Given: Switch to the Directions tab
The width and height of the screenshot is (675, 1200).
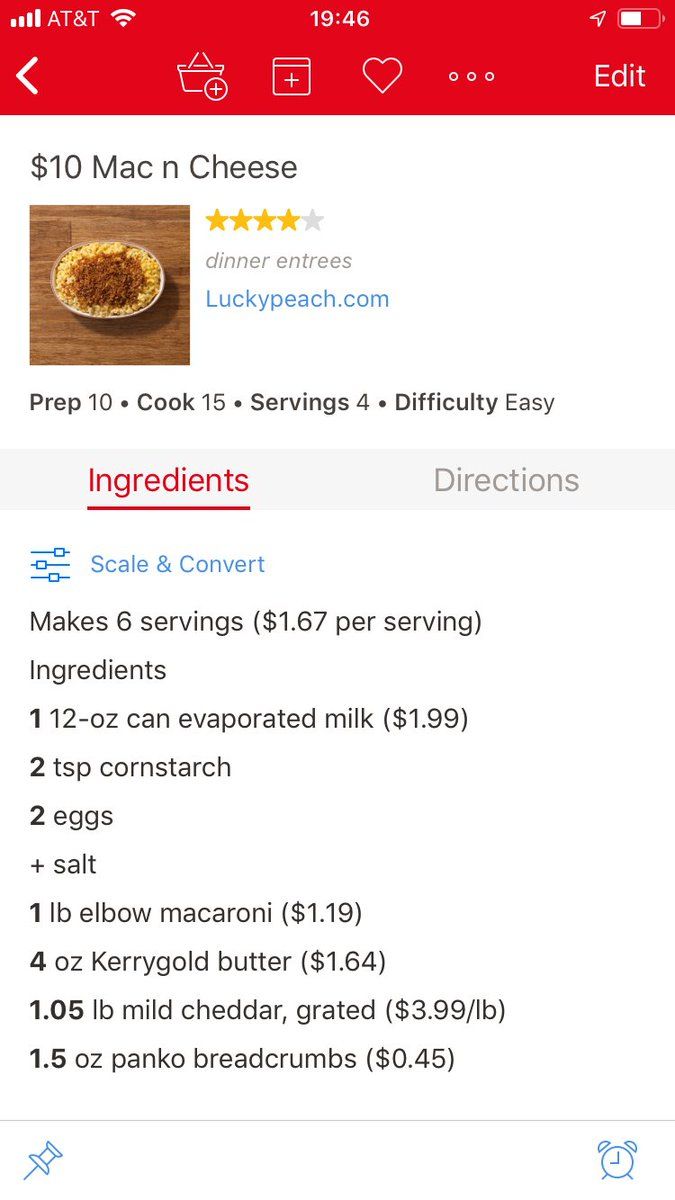Looking at the screenshot, I should click(x=506, y=480).
